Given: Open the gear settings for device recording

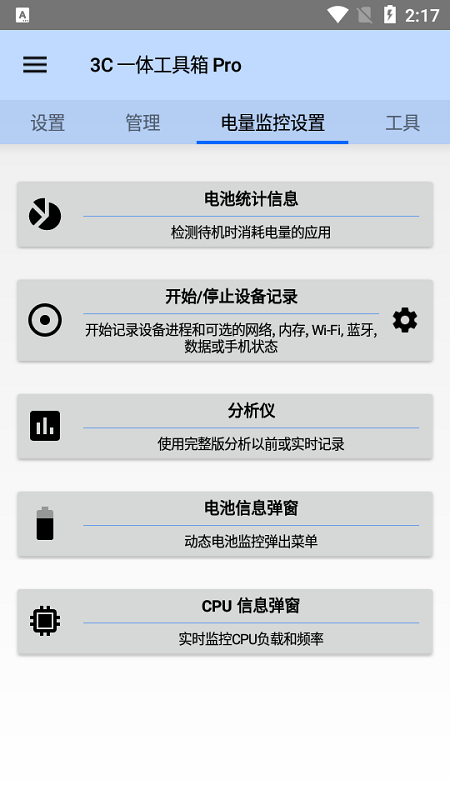Looking at the screenshot, I should point(405,320).
